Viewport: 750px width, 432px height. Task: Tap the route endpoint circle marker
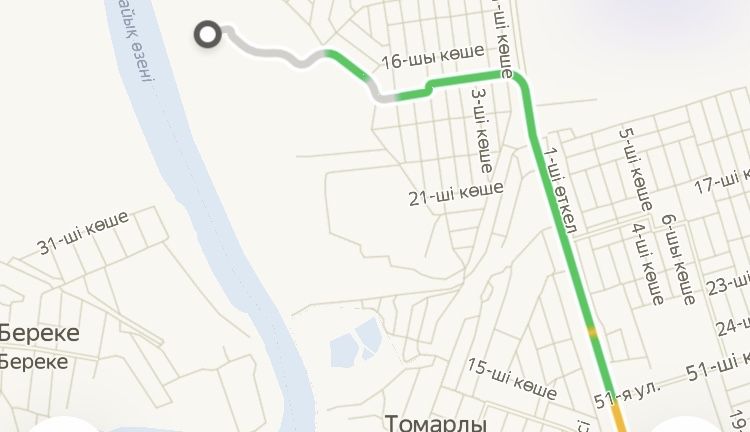208,35
